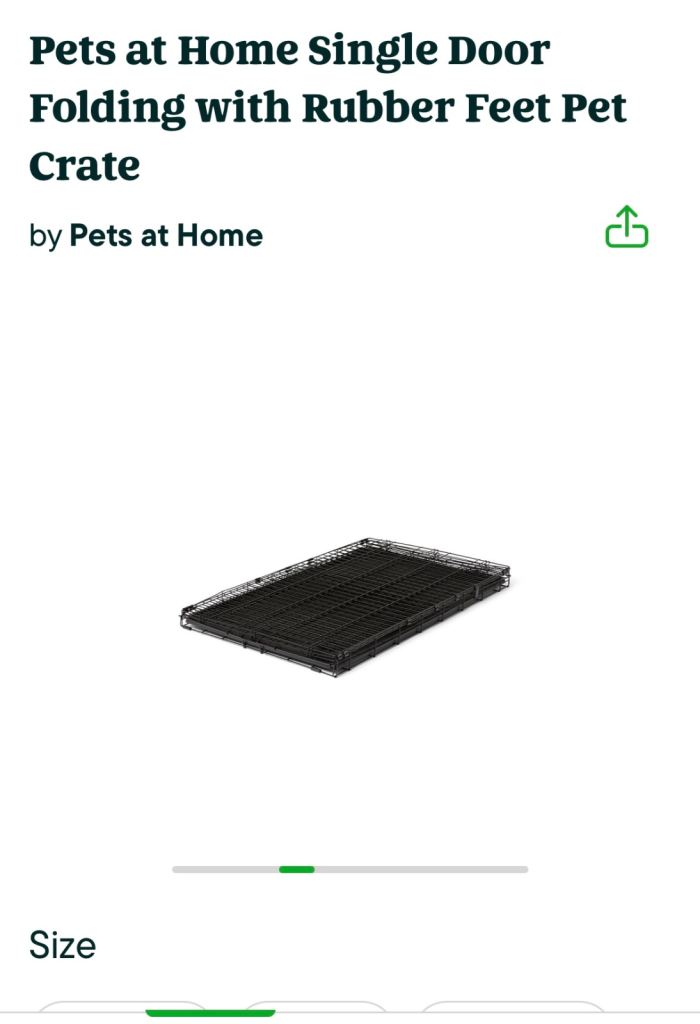Open the folded crate product image

click(346, 604)
